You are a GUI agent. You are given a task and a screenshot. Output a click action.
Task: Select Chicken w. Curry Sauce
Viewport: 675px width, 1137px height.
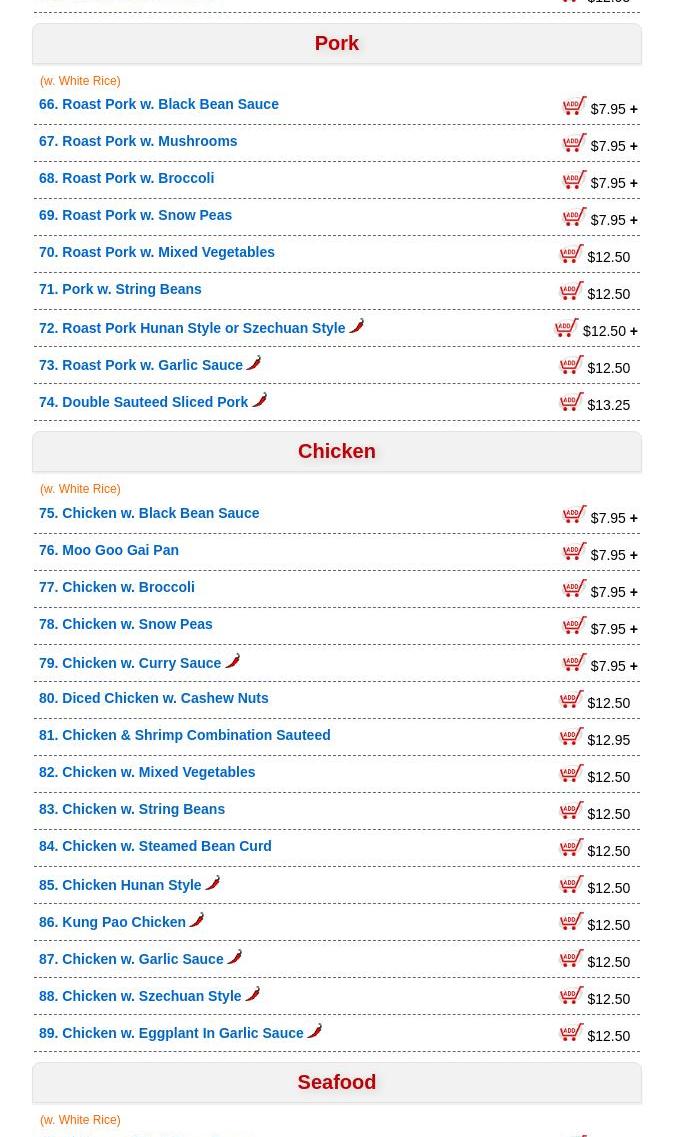(141, 663)
